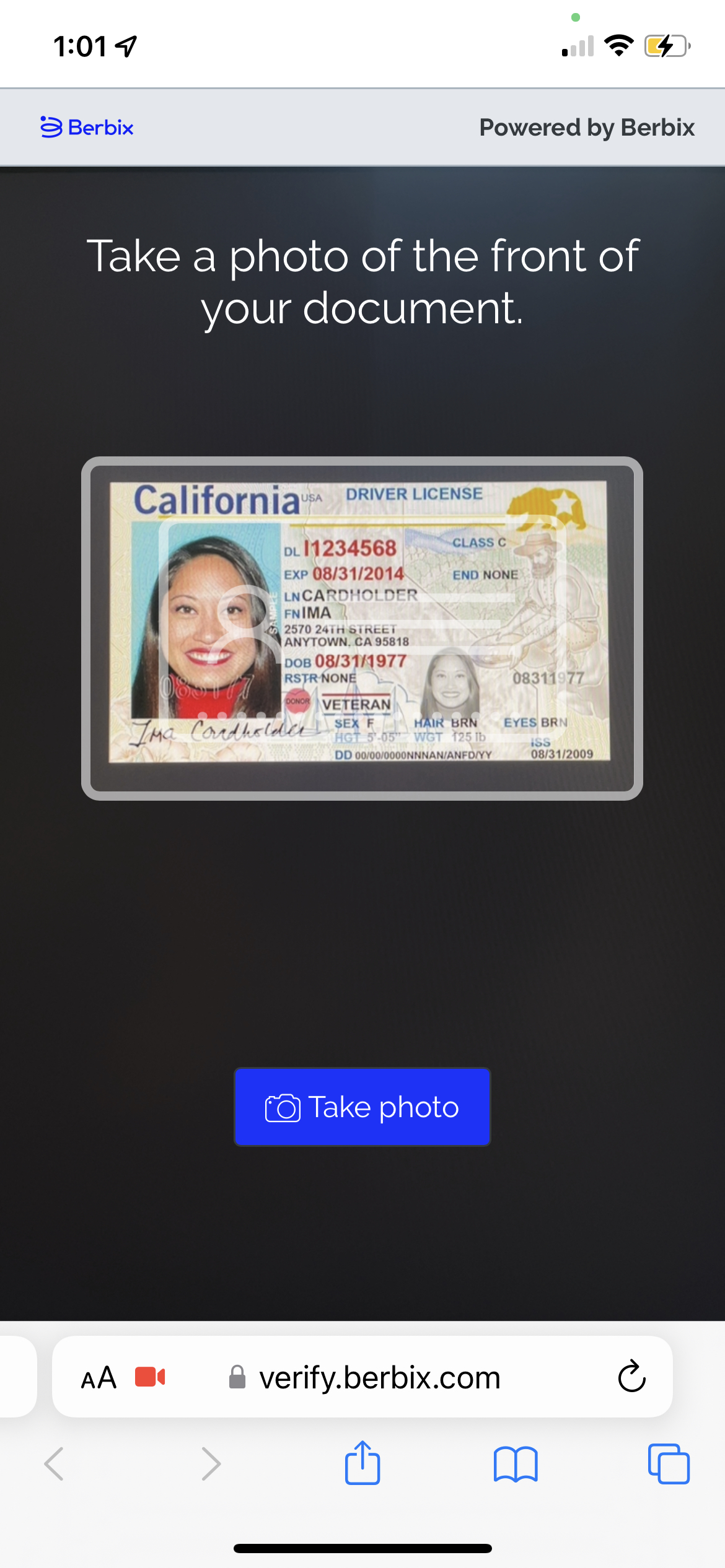
Task: Go back to the previous page
Action: coord(55,1464)
